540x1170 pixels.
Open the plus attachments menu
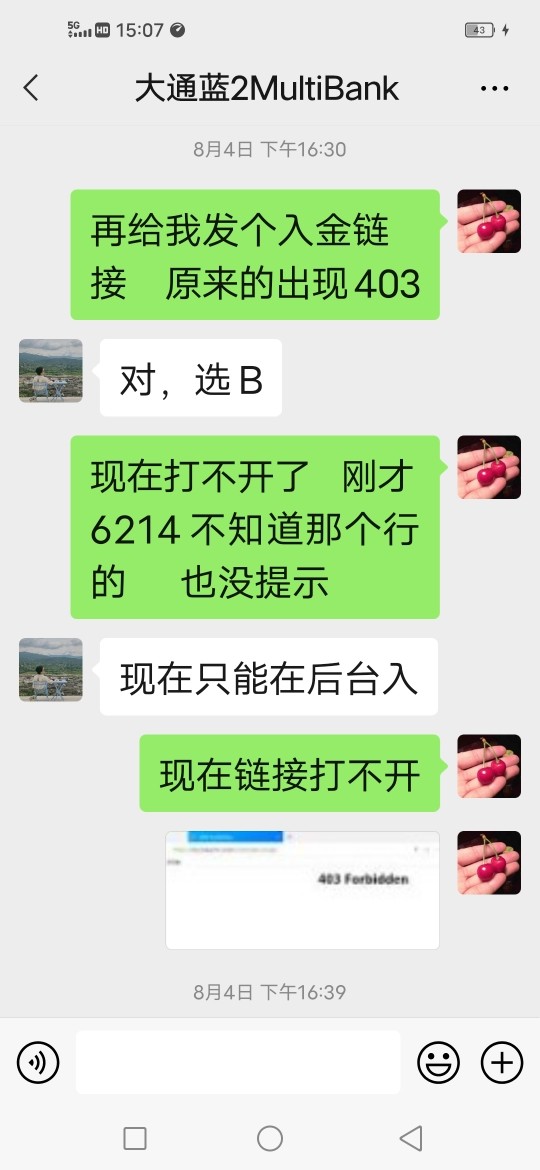coord(502,1062)
